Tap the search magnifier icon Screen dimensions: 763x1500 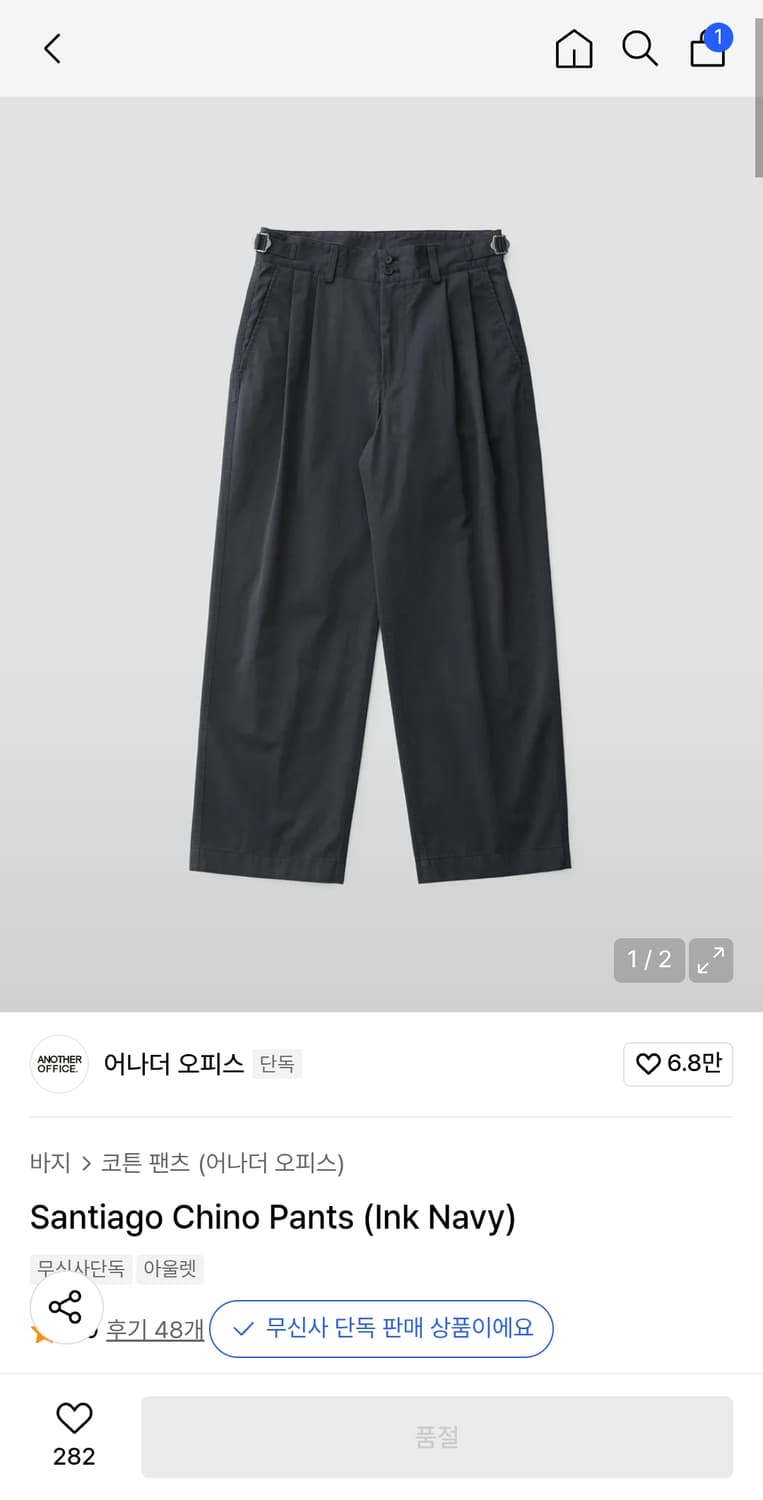coord(640,48)
